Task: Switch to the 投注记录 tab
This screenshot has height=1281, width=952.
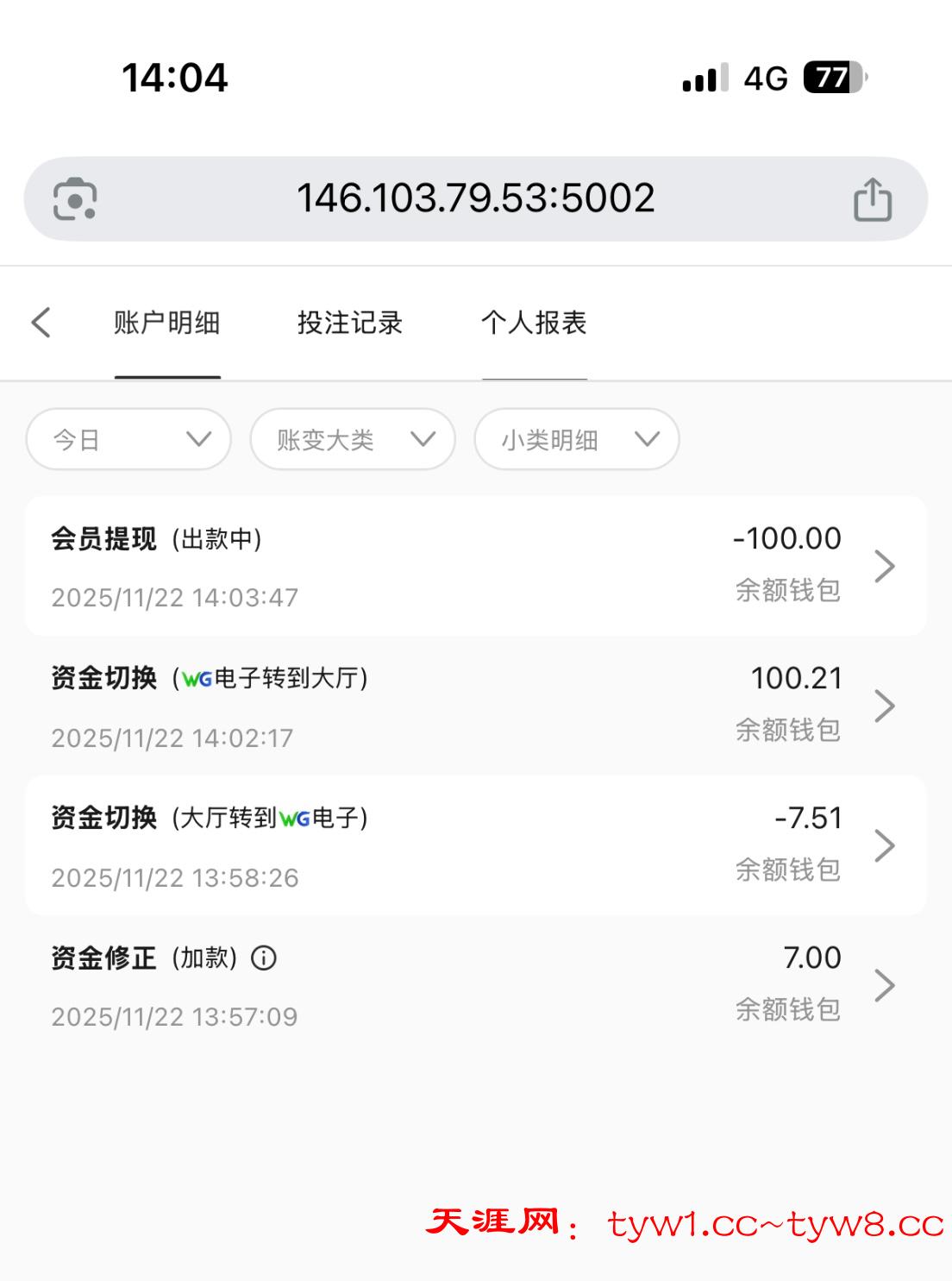Action: 350,323
